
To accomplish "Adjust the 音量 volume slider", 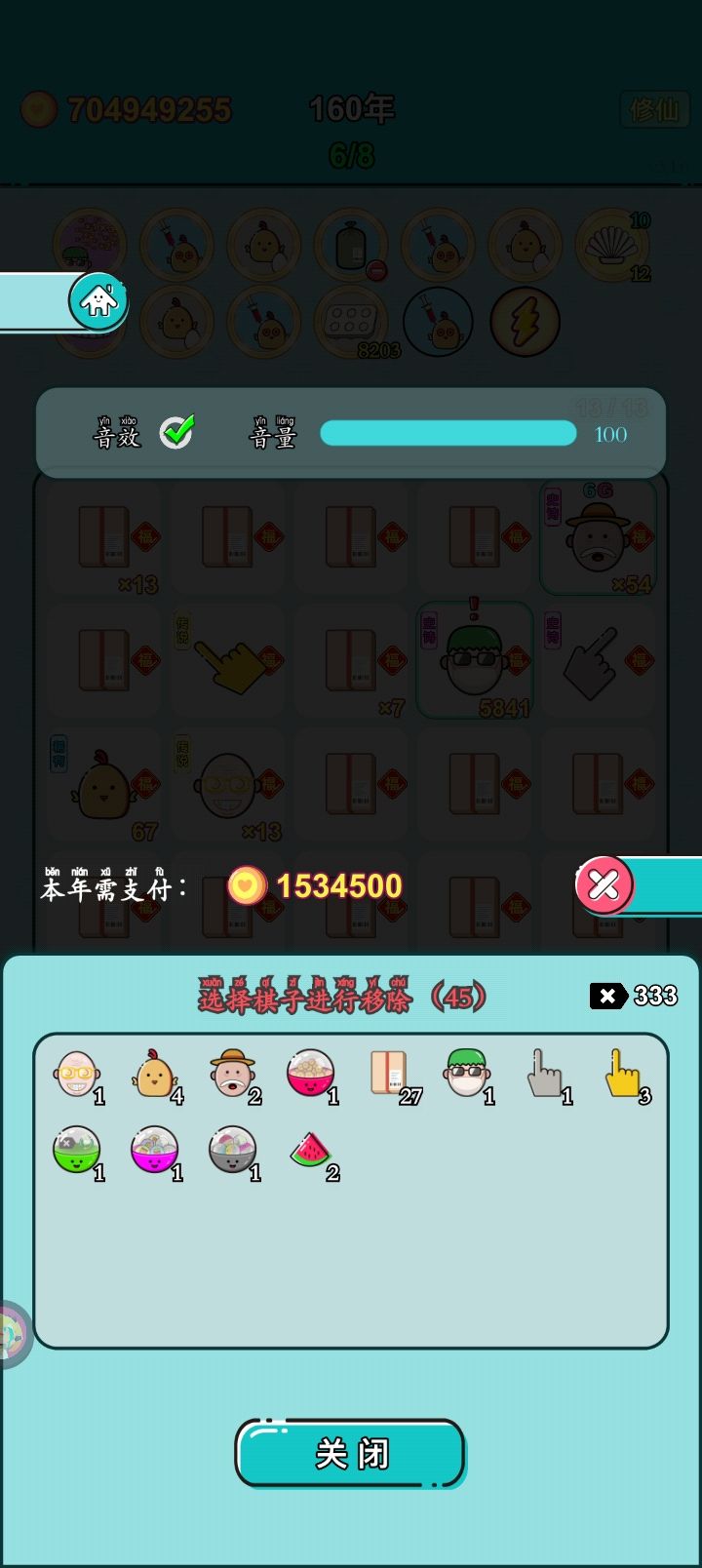I will [x=448, y=431].
